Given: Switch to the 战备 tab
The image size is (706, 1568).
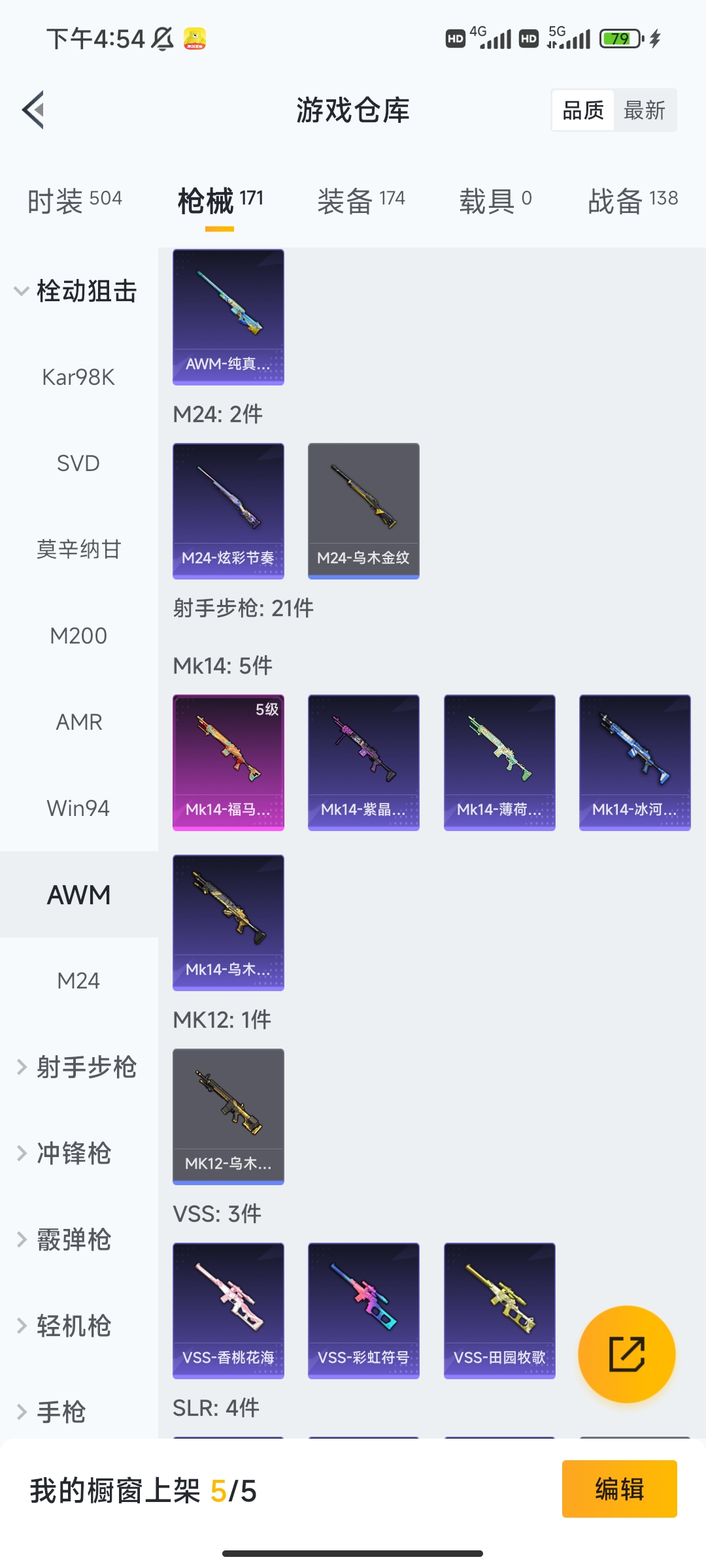Looking at the screenshot, I should [632, 200].
